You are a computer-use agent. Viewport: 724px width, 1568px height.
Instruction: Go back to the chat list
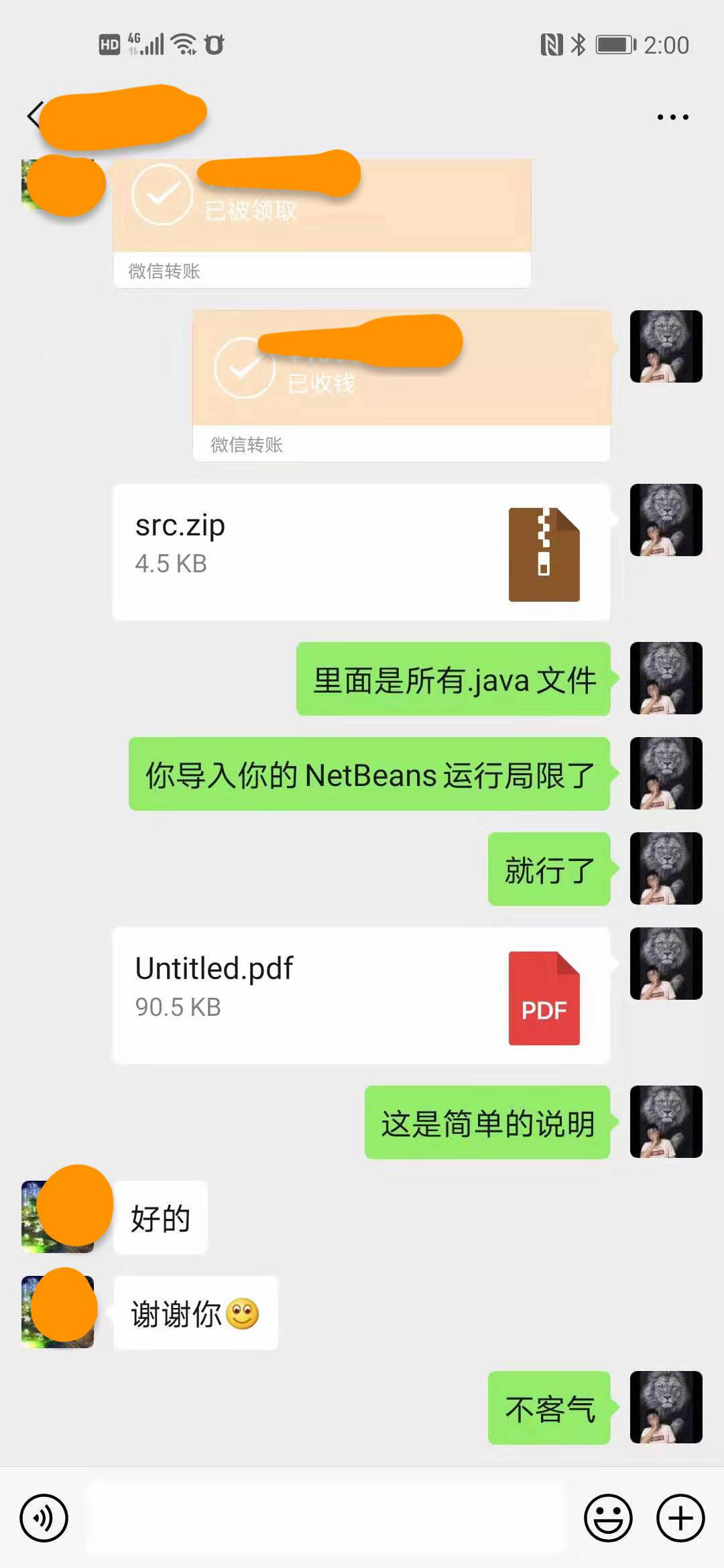coord(34,116)
